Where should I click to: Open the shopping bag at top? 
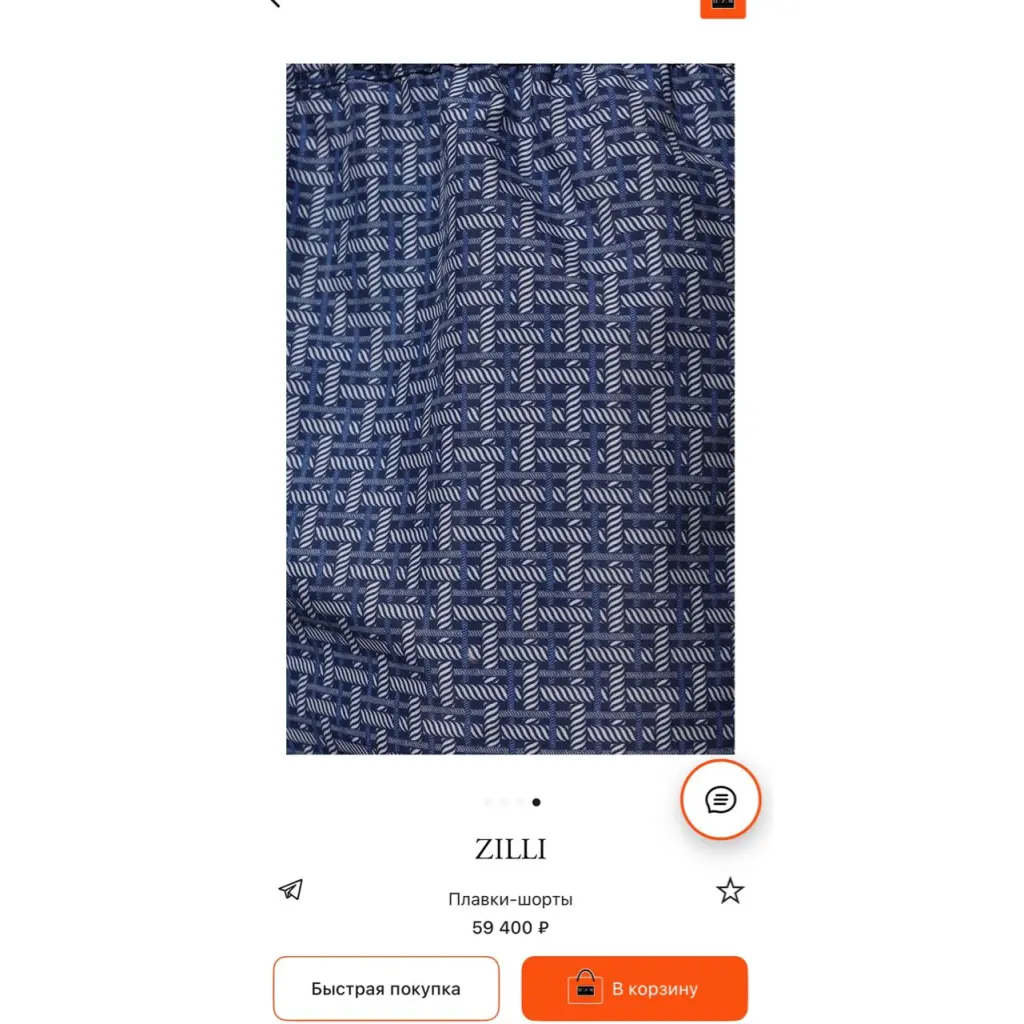(723, 5)
